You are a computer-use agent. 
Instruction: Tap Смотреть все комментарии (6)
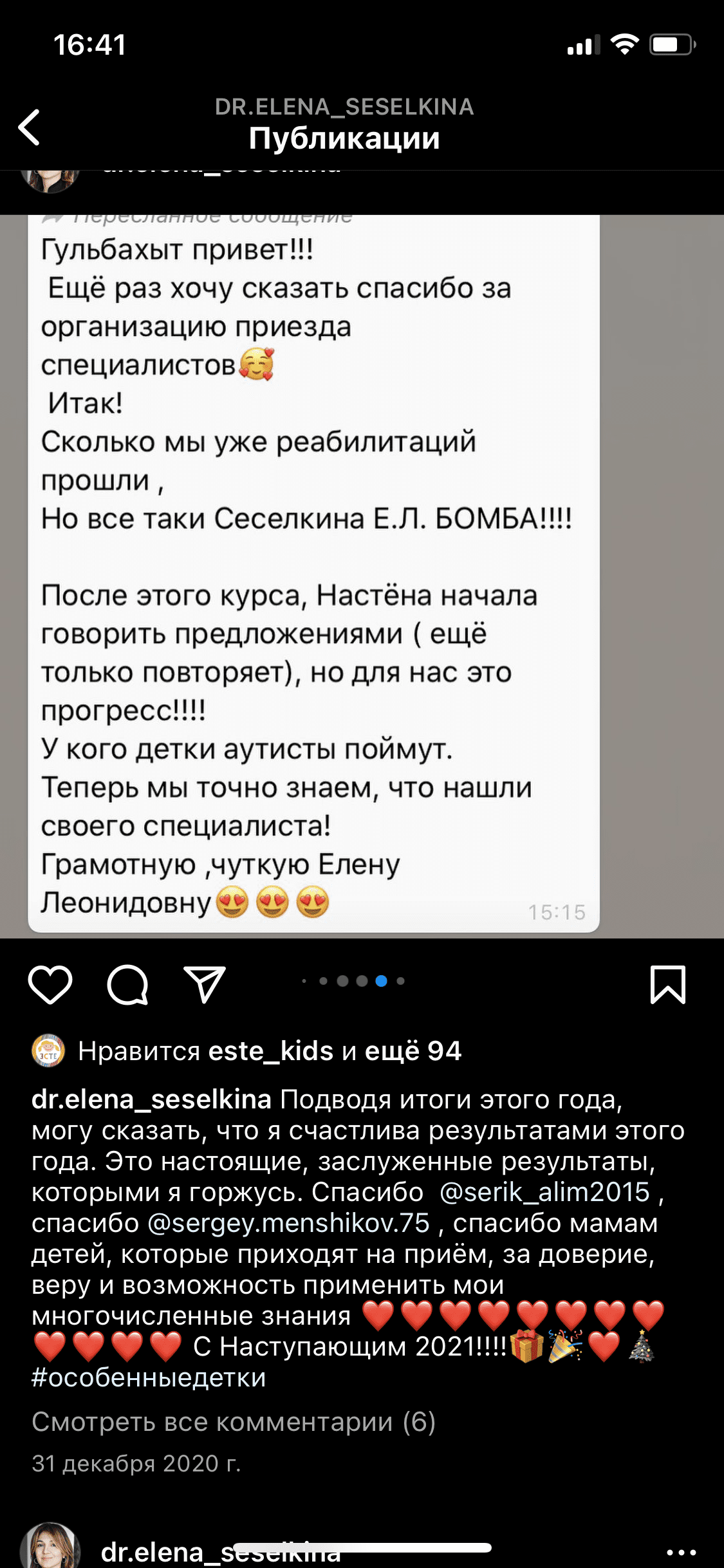click(x=234, y=1422)
